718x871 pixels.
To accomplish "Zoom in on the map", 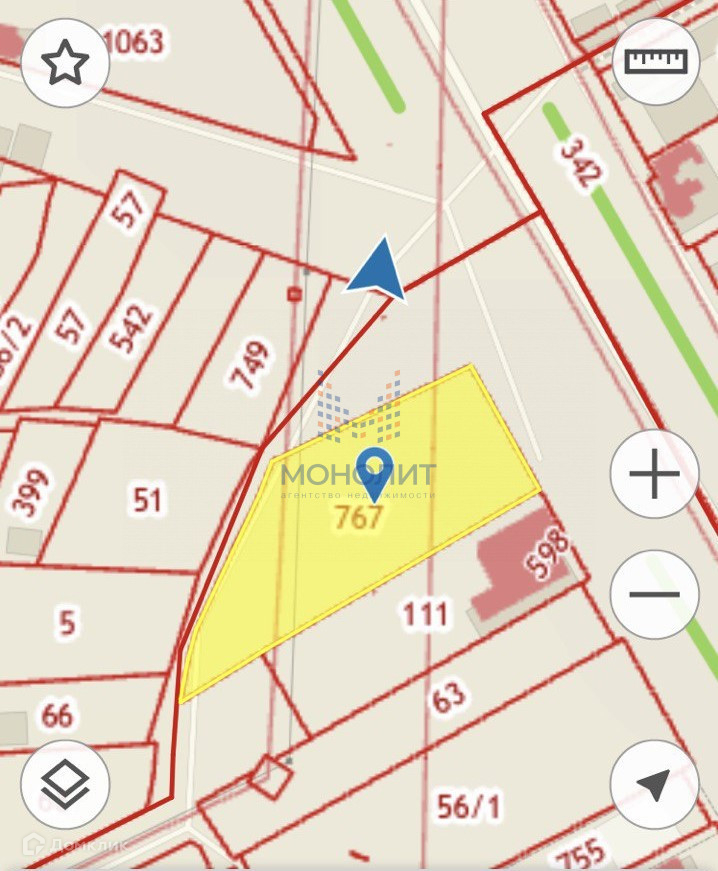I will pos(655,476).
